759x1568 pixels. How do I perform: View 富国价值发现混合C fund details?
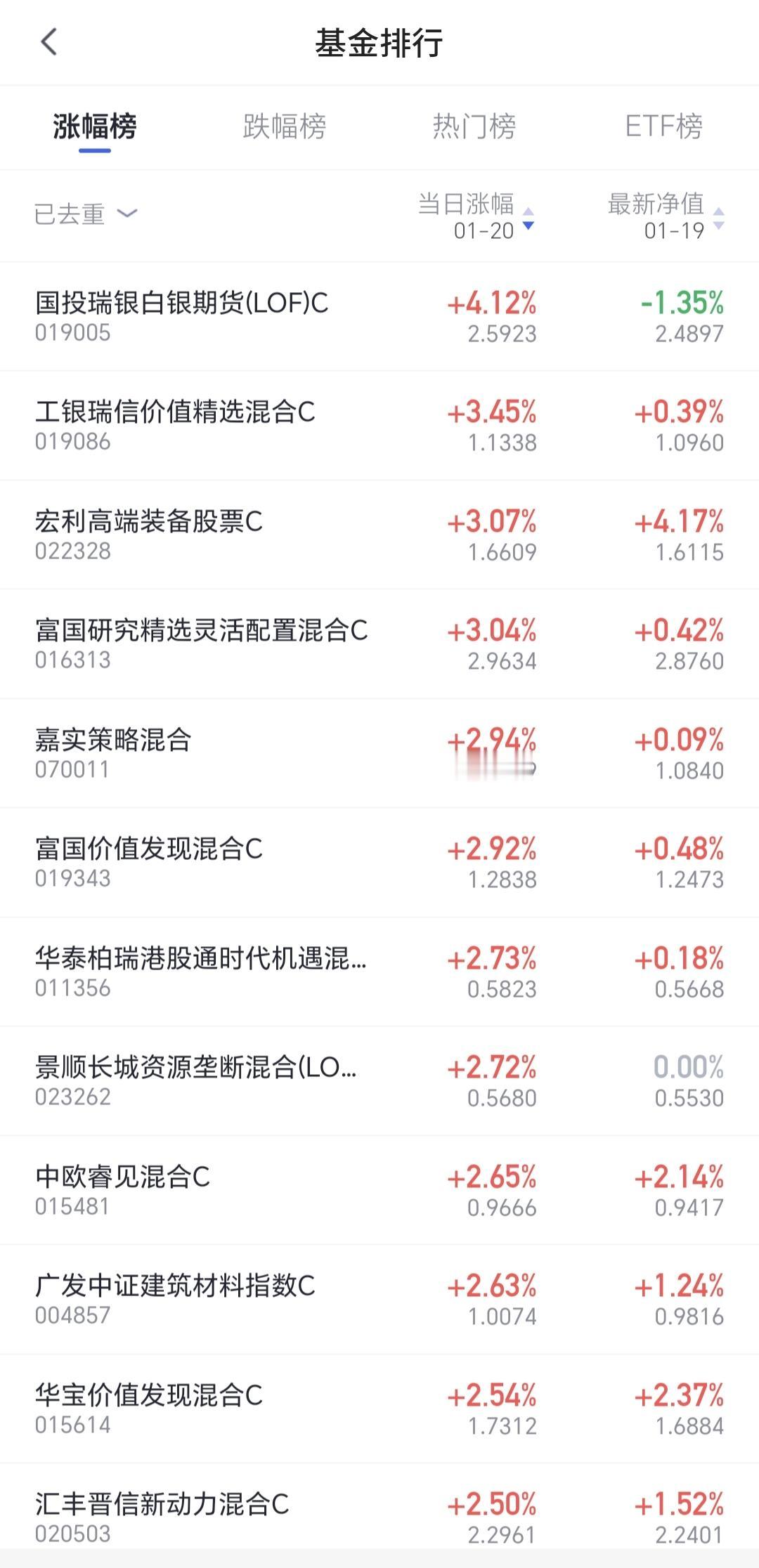149,862
